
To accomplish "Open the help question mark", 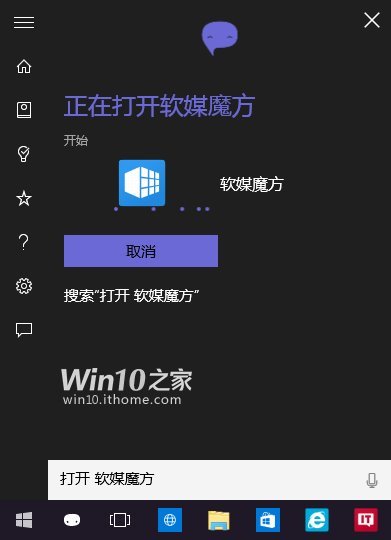I will pos(24,242).
